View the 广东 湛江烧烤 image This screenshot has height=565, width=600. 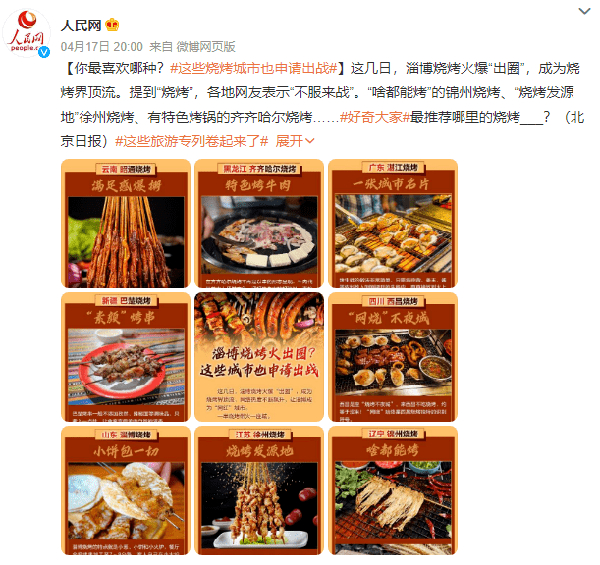coord(392,223)
